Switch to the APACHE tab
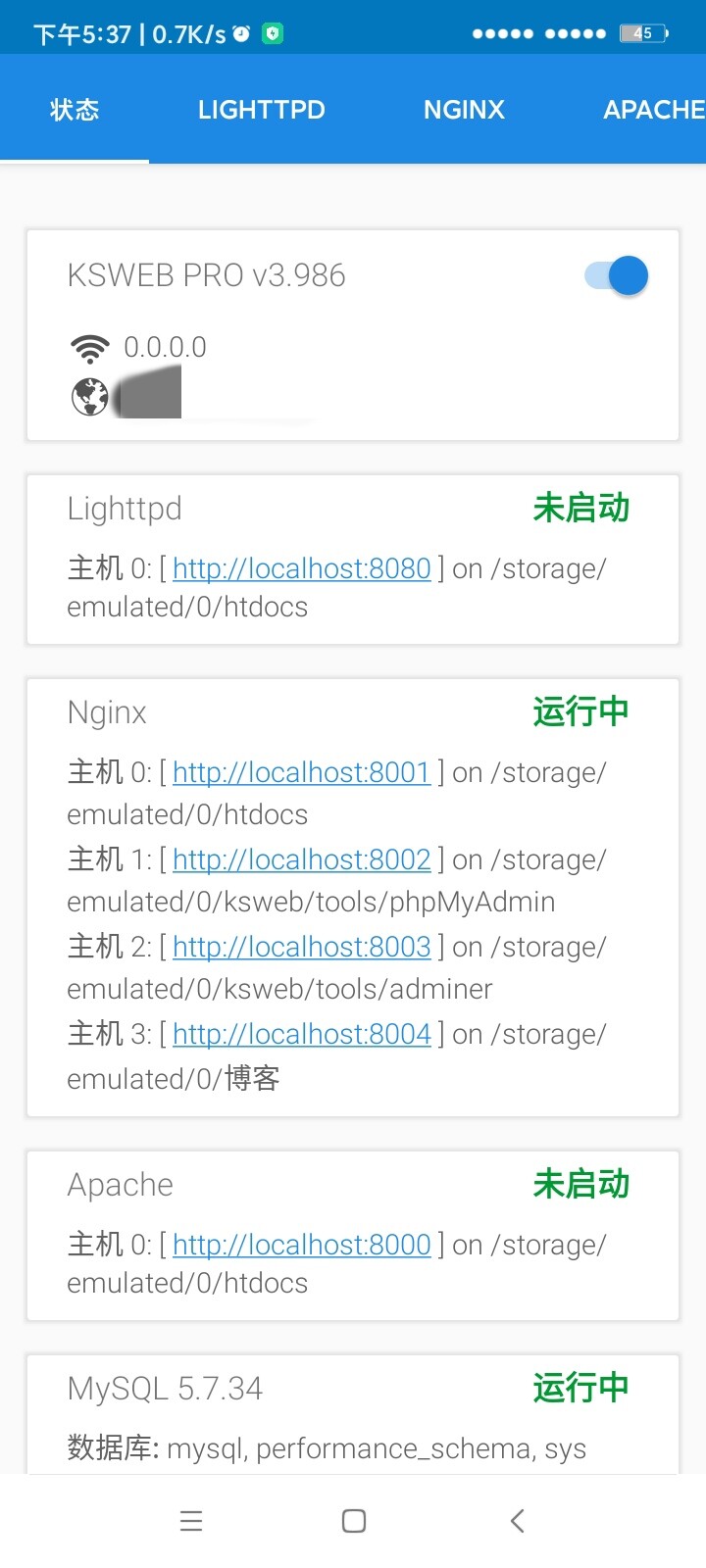The width and height of the screenshot is (706, 1568). (653, 110)
